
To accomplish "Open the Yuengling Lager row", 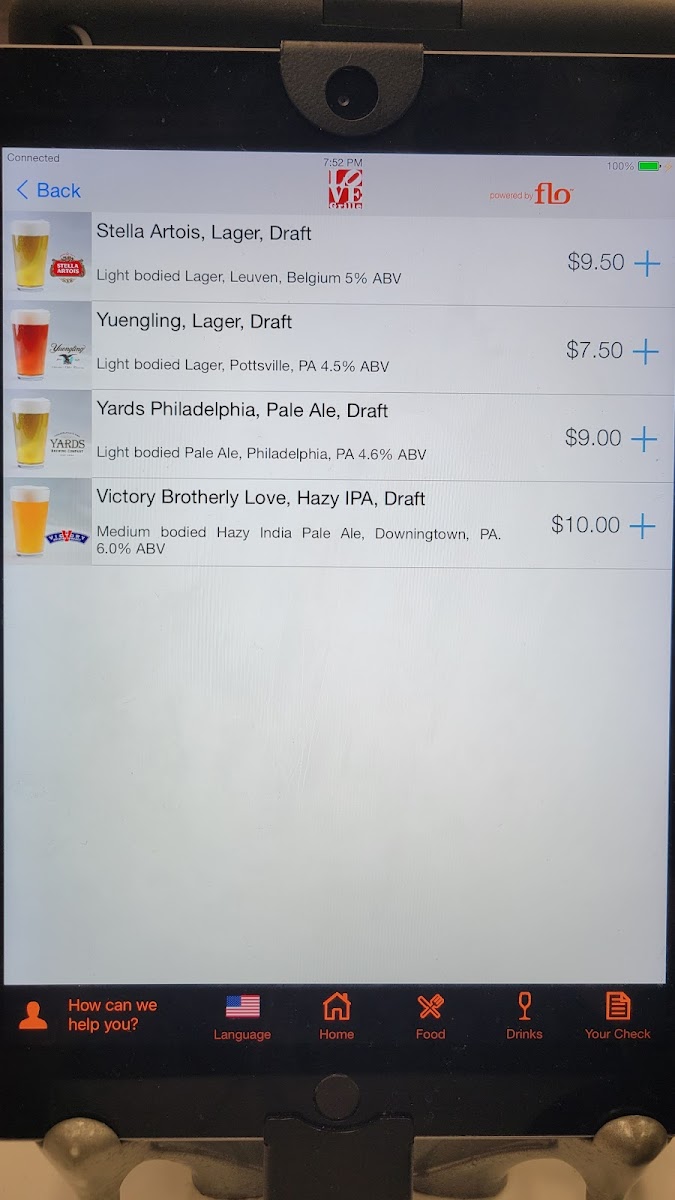I will pyautogui.click(x=336, y=350).
